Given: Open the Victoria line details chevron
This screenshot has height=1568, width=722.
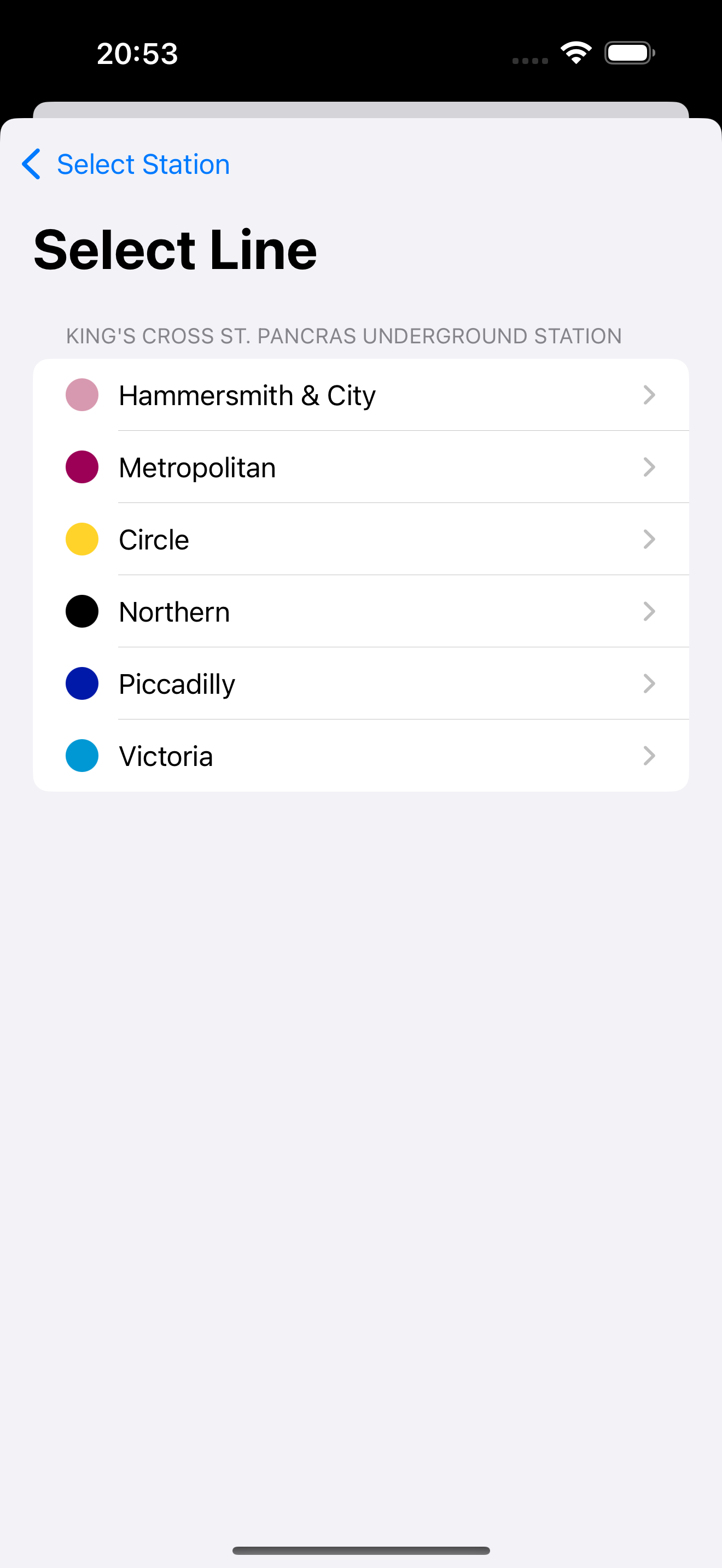Looking at the screenshot, I should 650,756.
